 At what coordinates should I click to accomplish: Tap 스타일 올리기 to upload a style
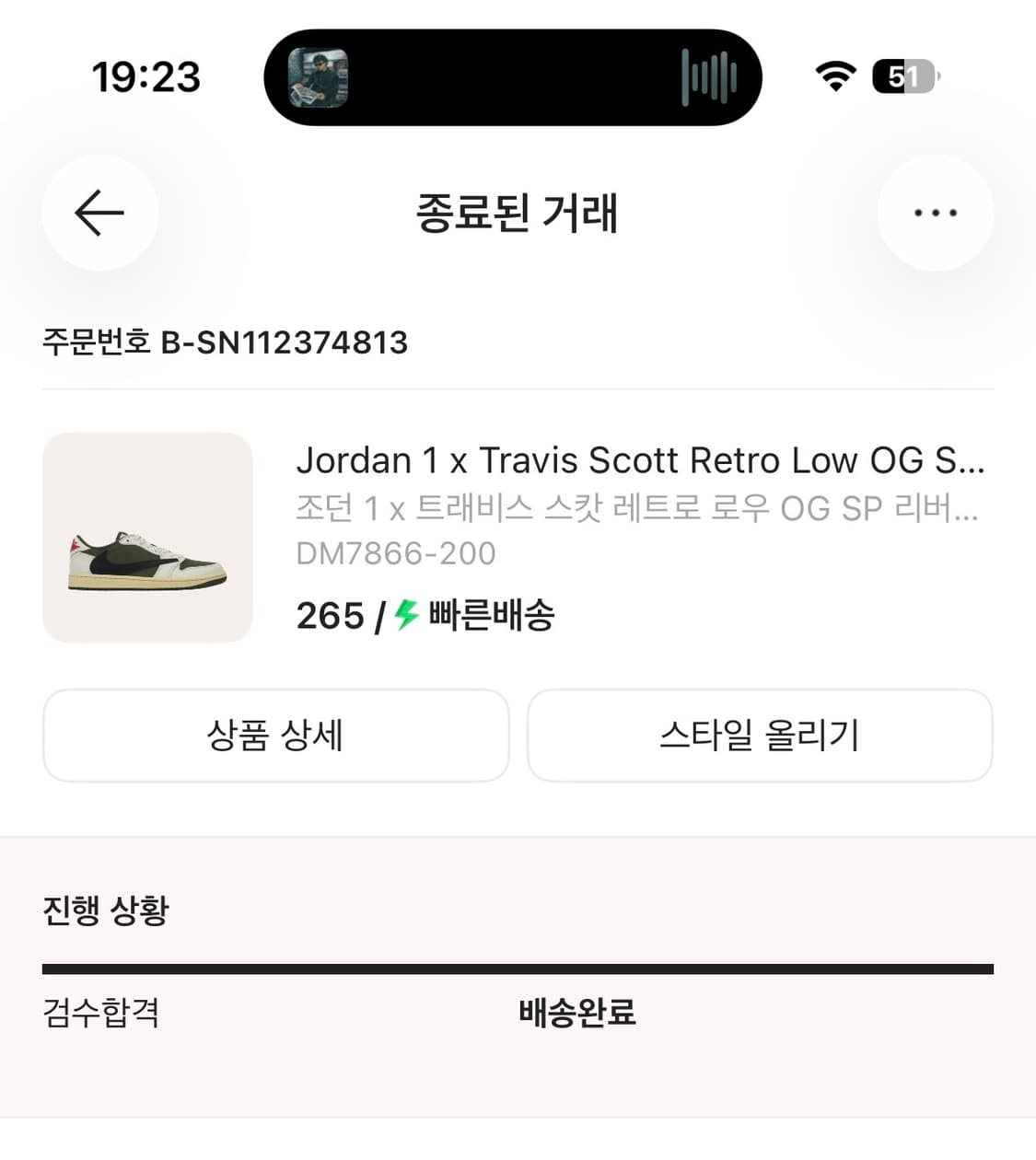point(760,736)
